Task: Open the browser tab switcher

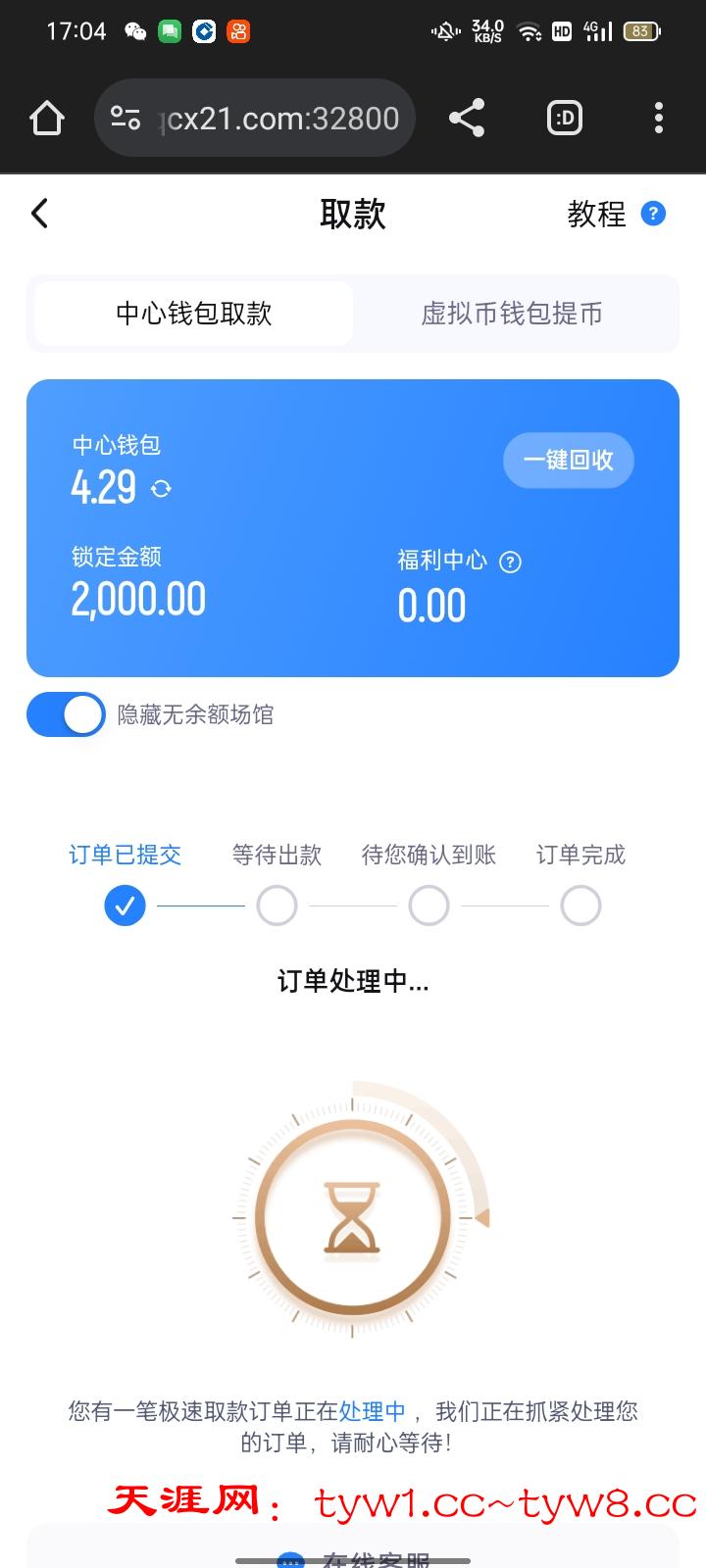Action: tap(564, 119)
